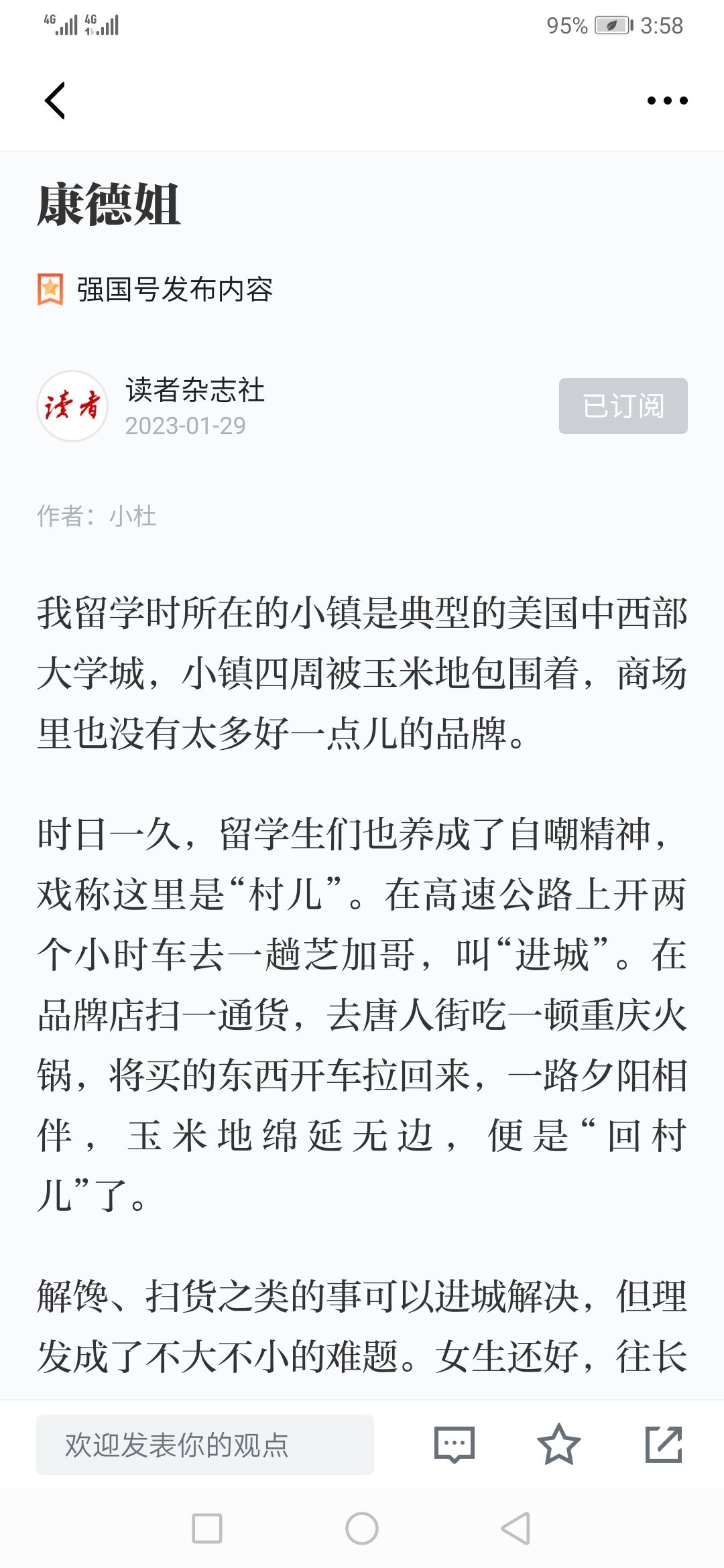Share this article
Screen dimensions: 724x1568
click(x=663, y=1444)
